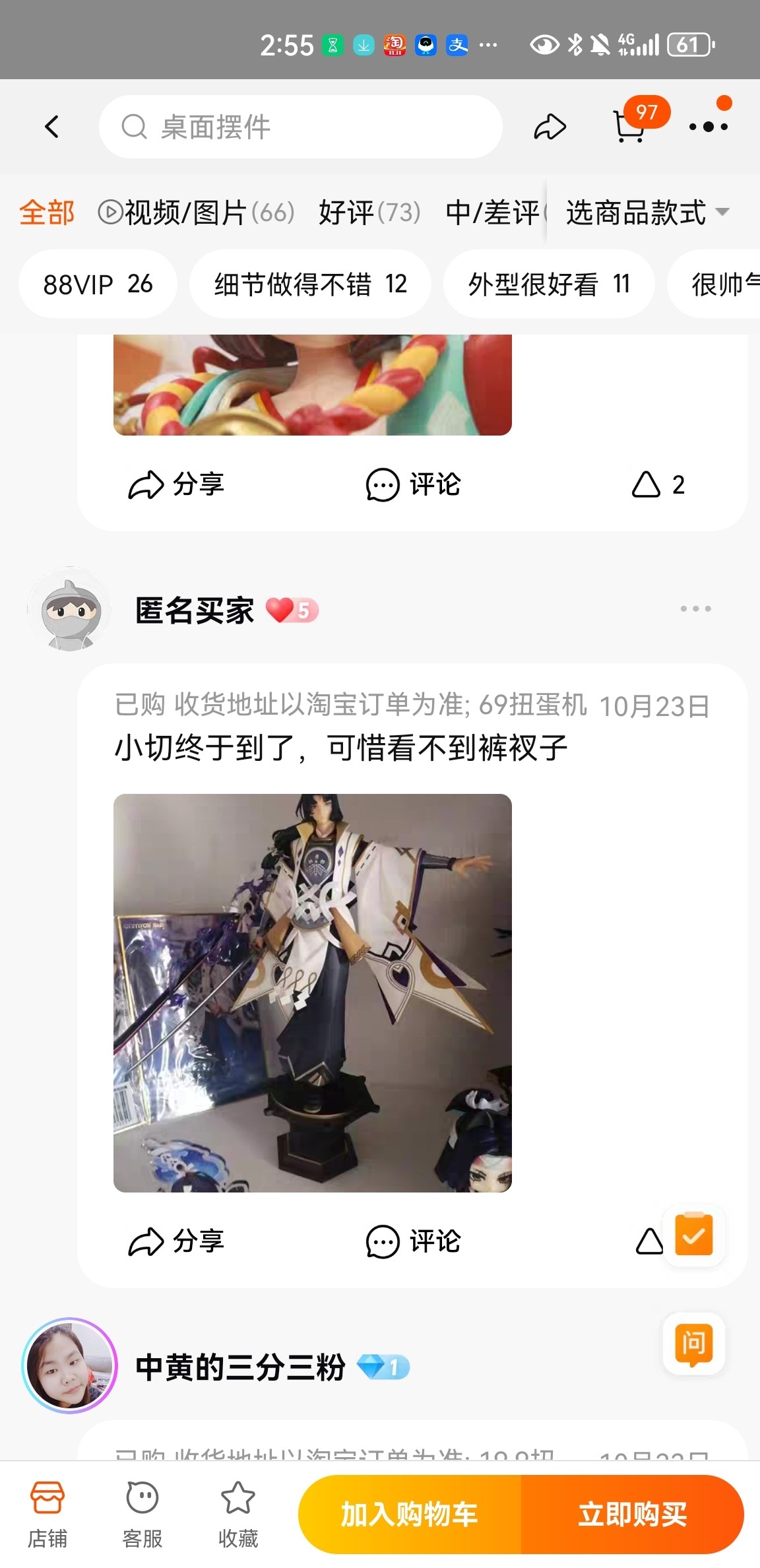Select the 细节做得不错 filter chip
This screenshot has height=1568, width=760.
(x=310, y=284)
